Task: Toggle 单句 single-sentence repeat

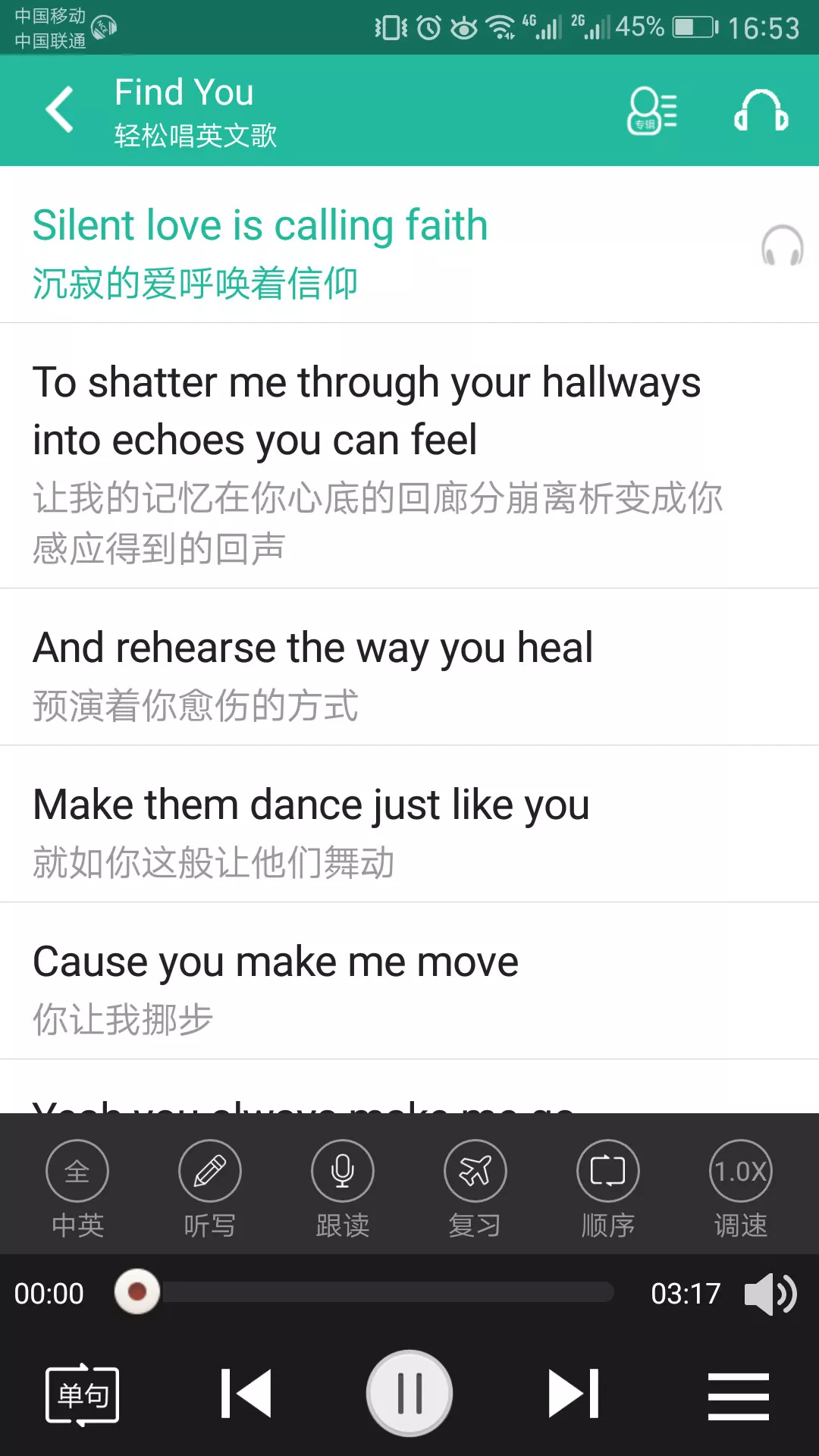Action: [x=83, y=1394]
